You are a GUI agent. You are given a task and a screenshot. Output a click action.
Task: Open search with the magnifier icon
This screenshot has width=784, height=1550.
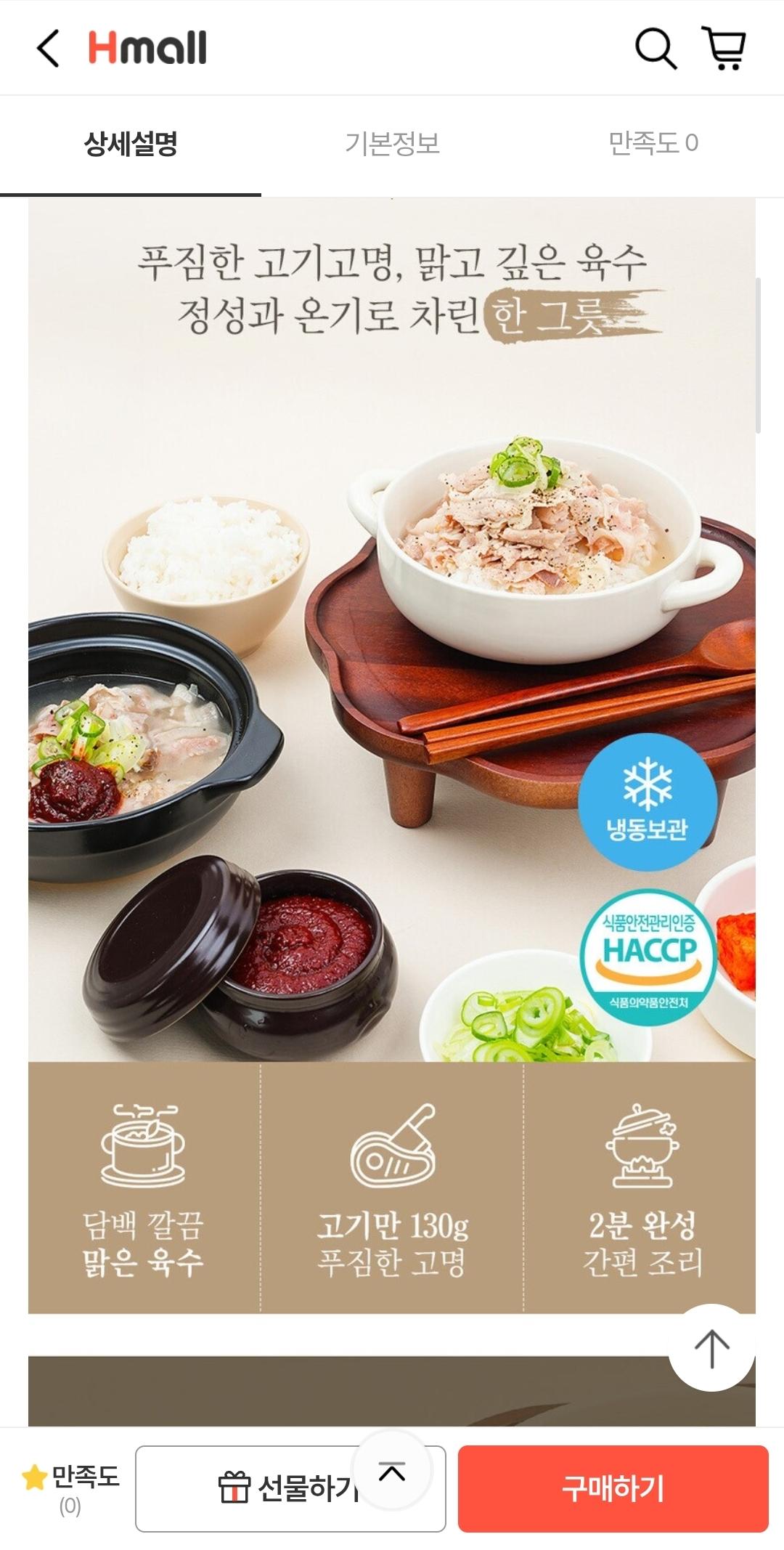click(656, 49)
